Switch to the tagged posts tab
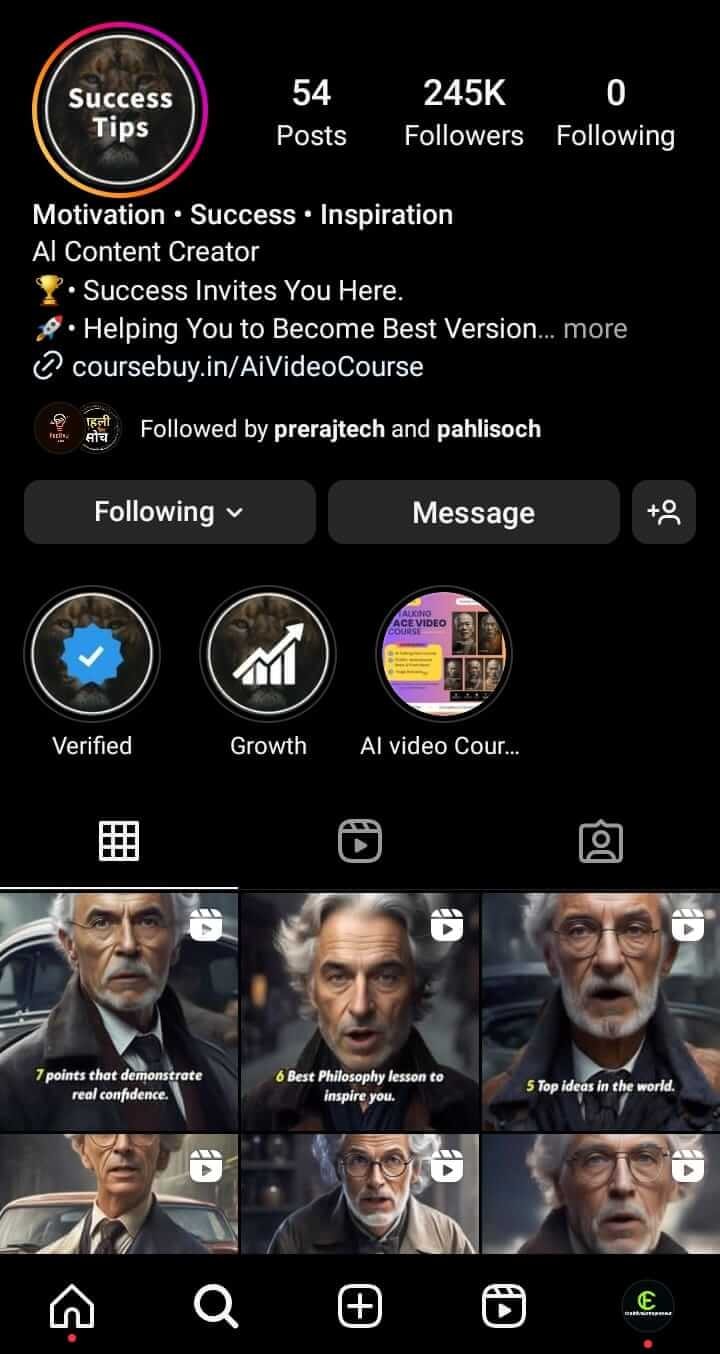720x1354 pixels. tap(600, 841)
